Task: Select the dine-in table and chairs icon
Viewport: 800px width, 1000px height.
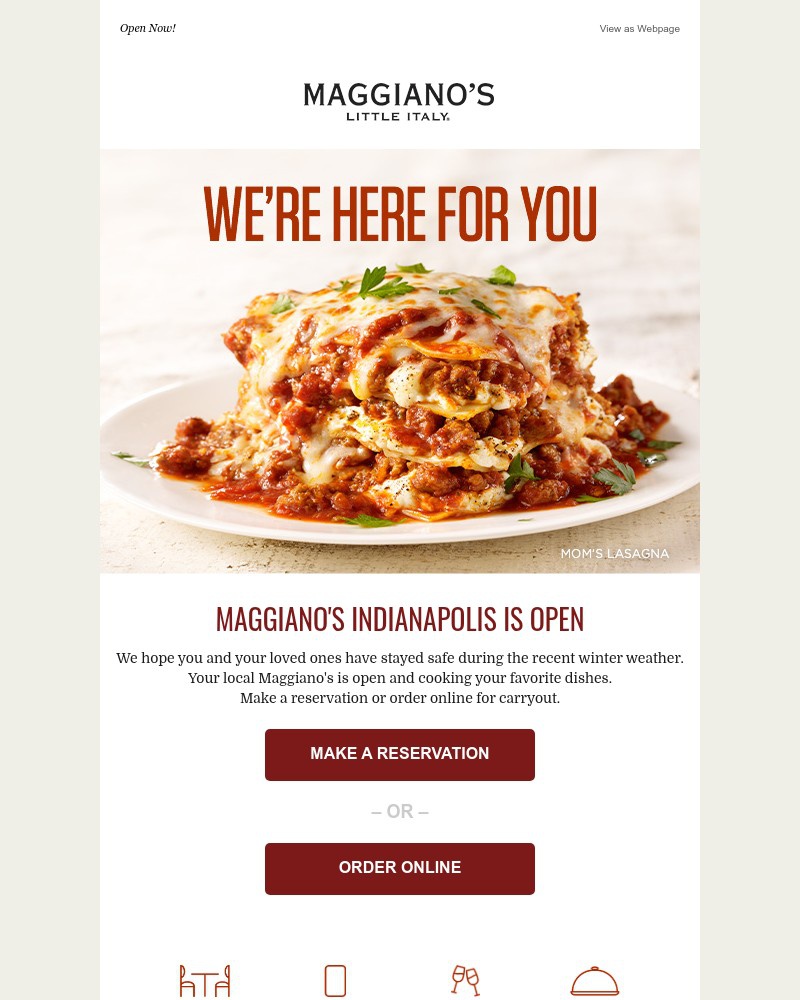Action: click(205, 980)
